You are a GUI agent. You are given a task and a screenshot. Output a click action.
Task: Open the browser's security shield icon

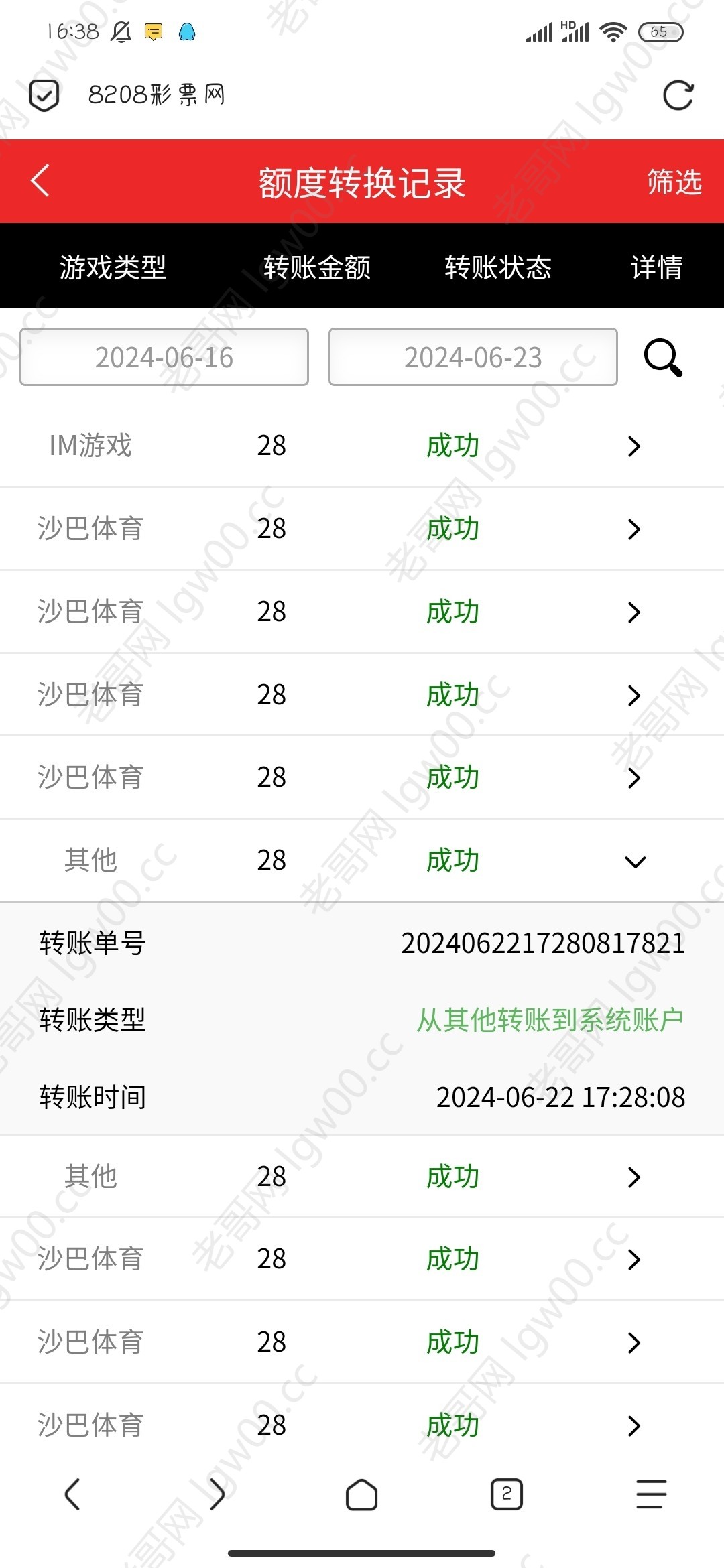point(44,95)
